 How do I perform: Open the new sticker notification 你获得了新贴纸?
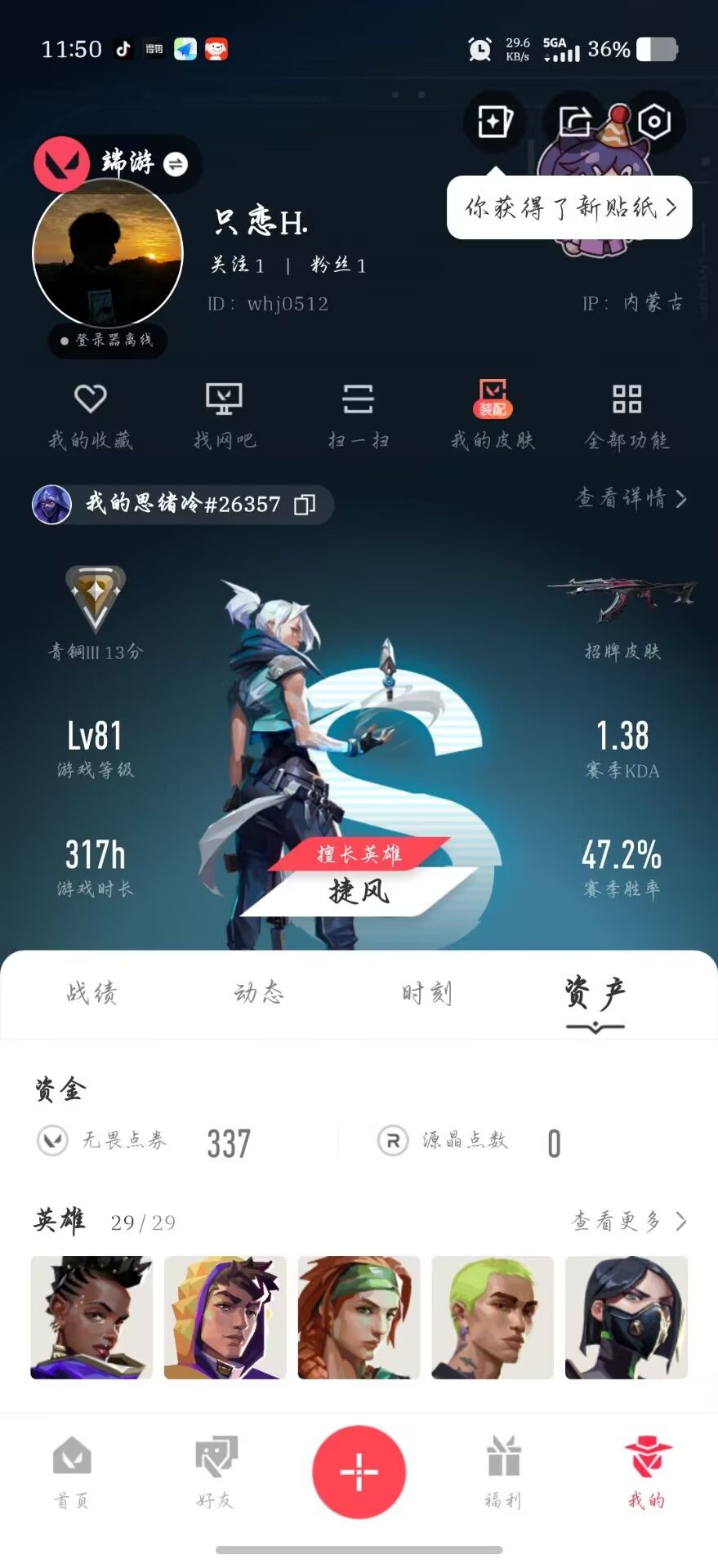(x=569, y=208)
